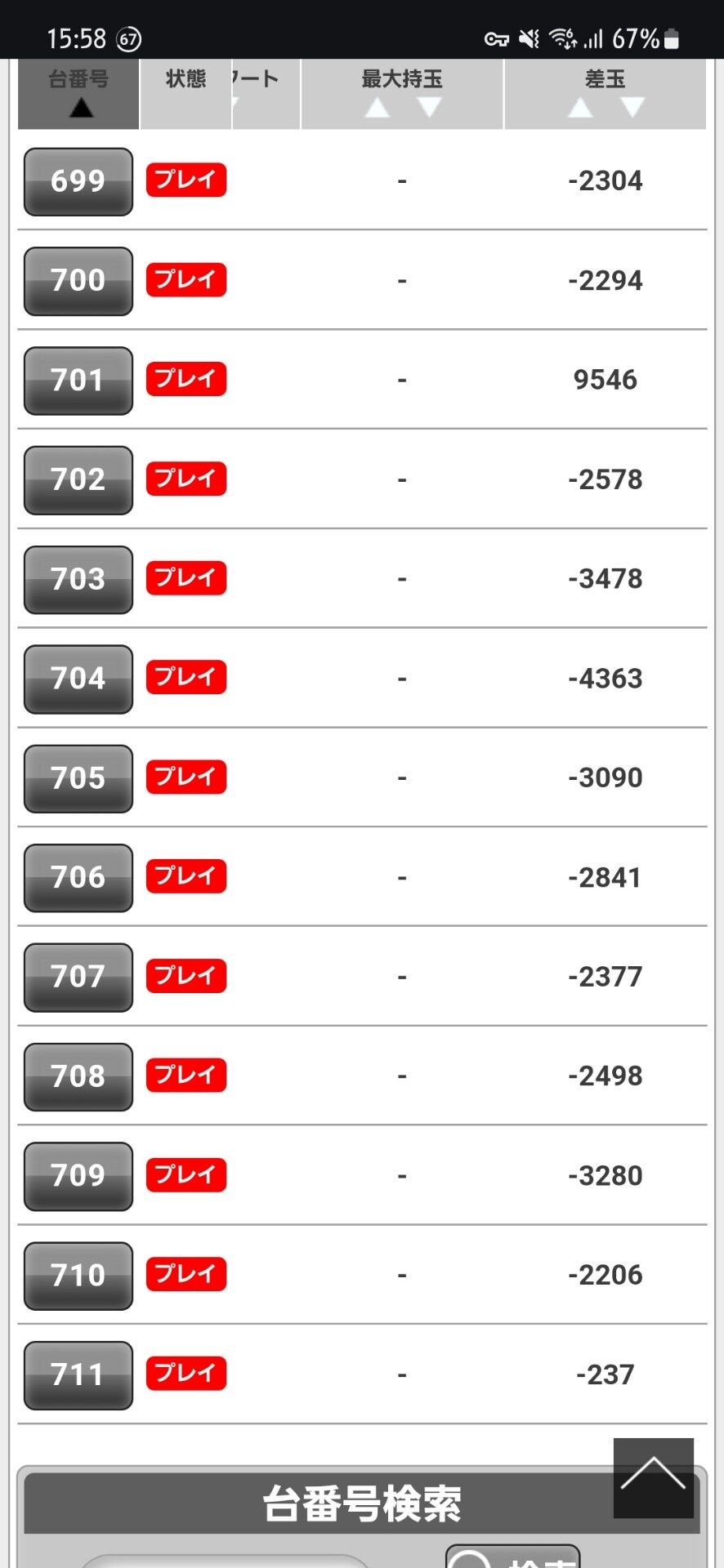Open machine number 710
Image resolution: width=724 pixels, height=1568 pixels.
pos(78,1276)
